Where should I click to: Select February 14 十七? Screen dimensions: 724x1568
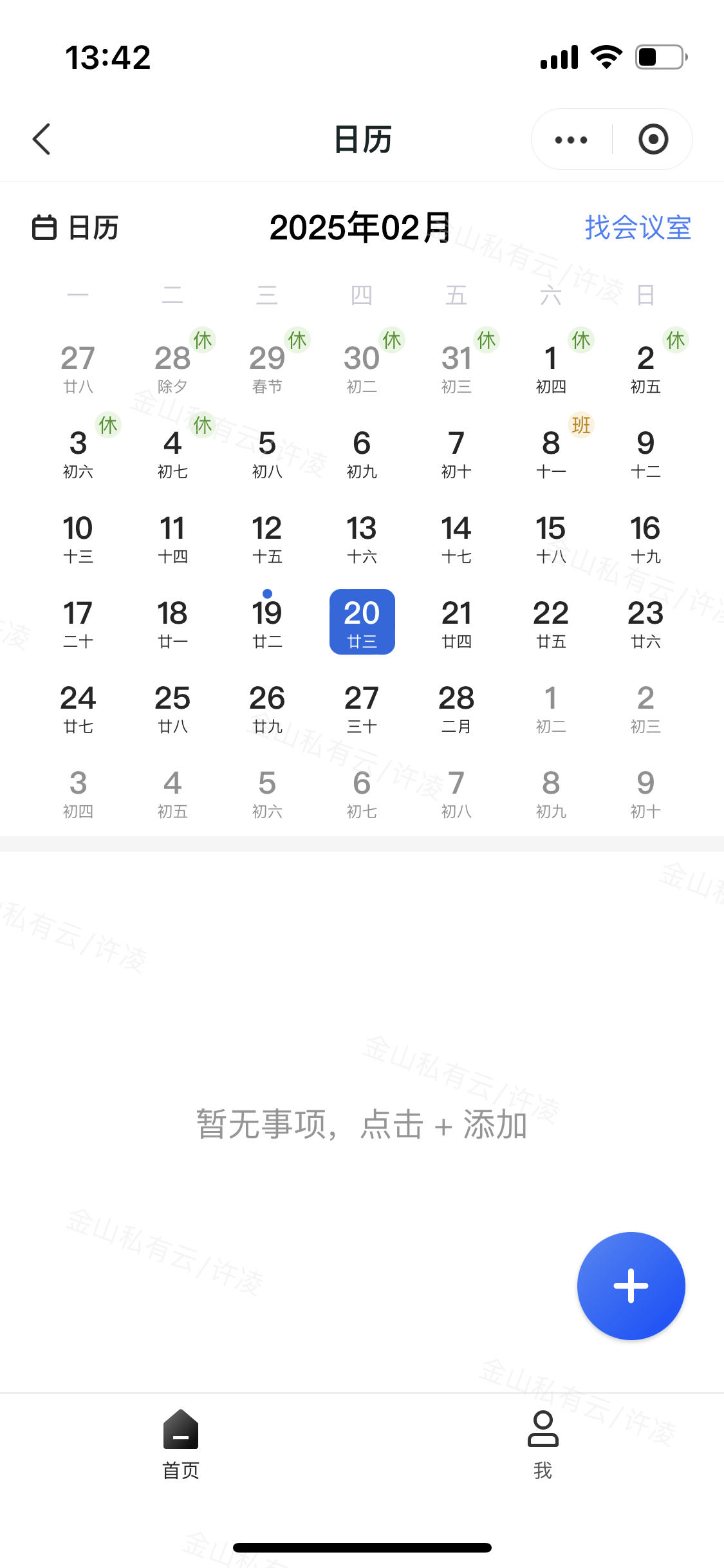[456, 537]
